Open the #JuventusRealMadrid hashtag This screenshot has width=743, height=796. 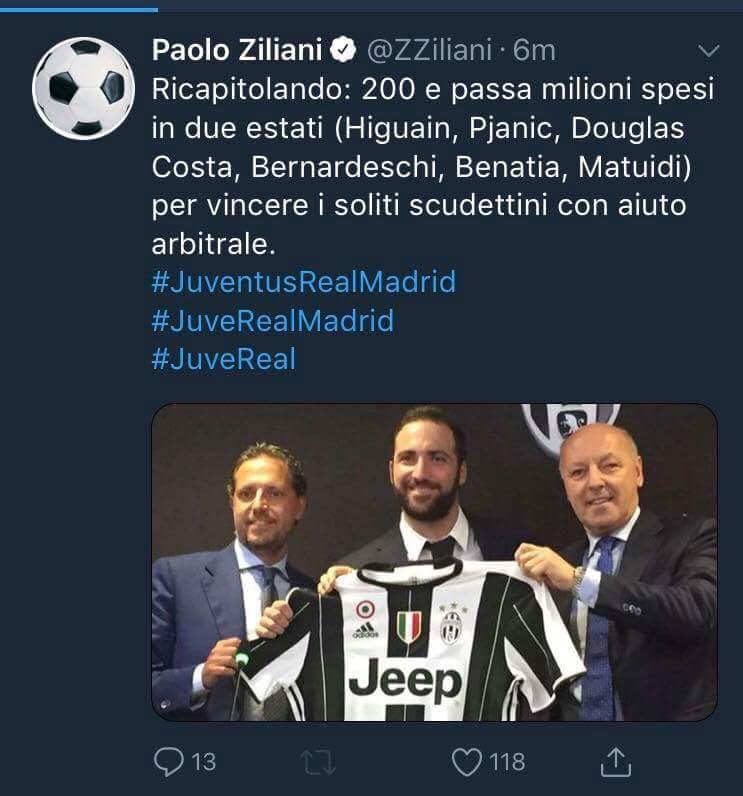(x=303, y=282)
